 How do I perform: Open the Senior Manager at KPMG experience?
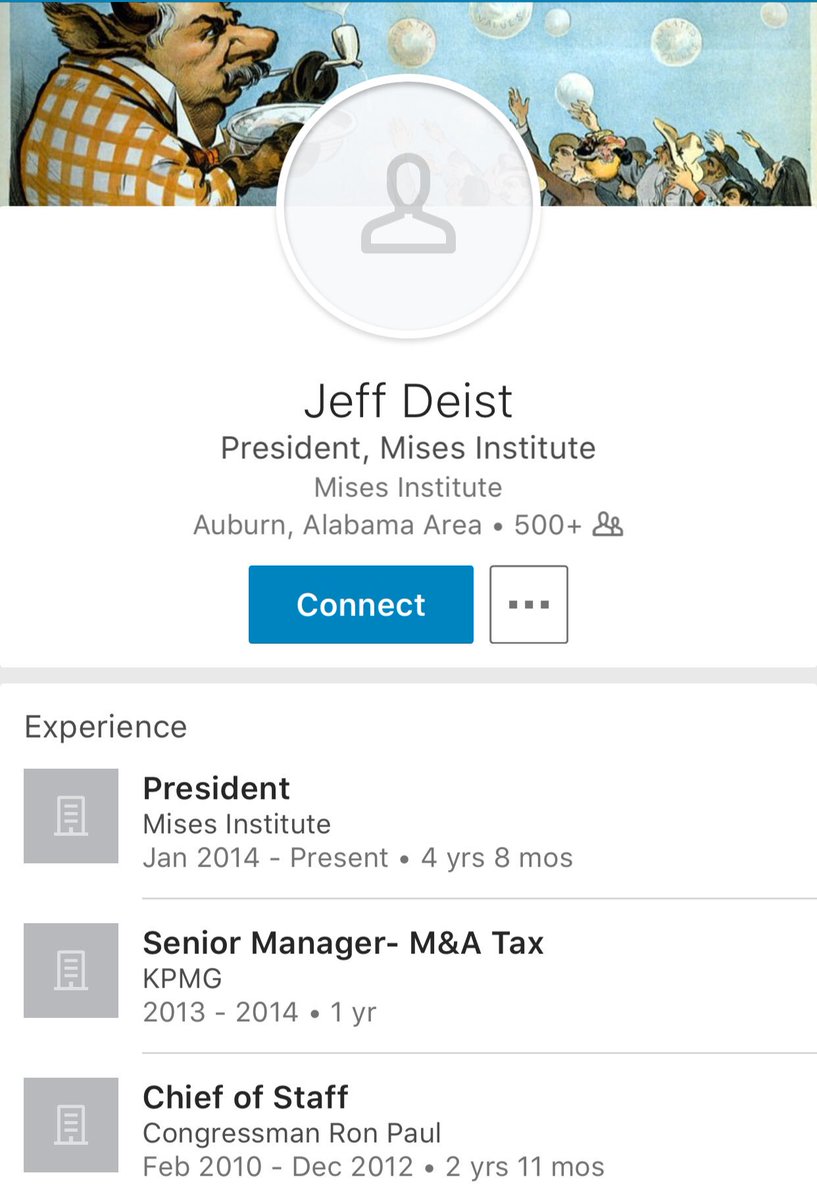coord(344,977)
